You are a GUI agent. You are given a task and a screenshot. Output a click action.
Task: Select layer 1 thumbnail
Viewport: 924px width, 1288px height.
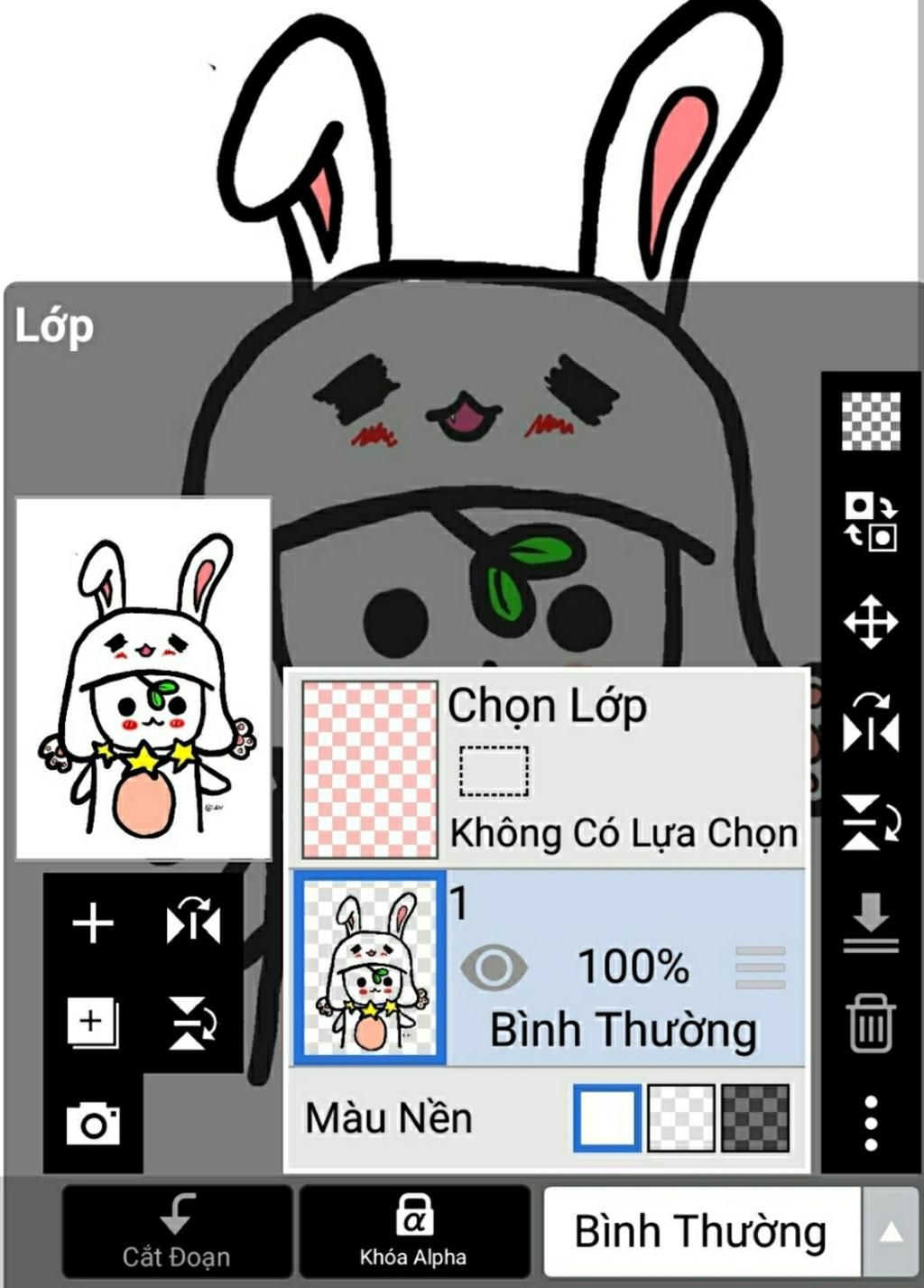point(370,968)
